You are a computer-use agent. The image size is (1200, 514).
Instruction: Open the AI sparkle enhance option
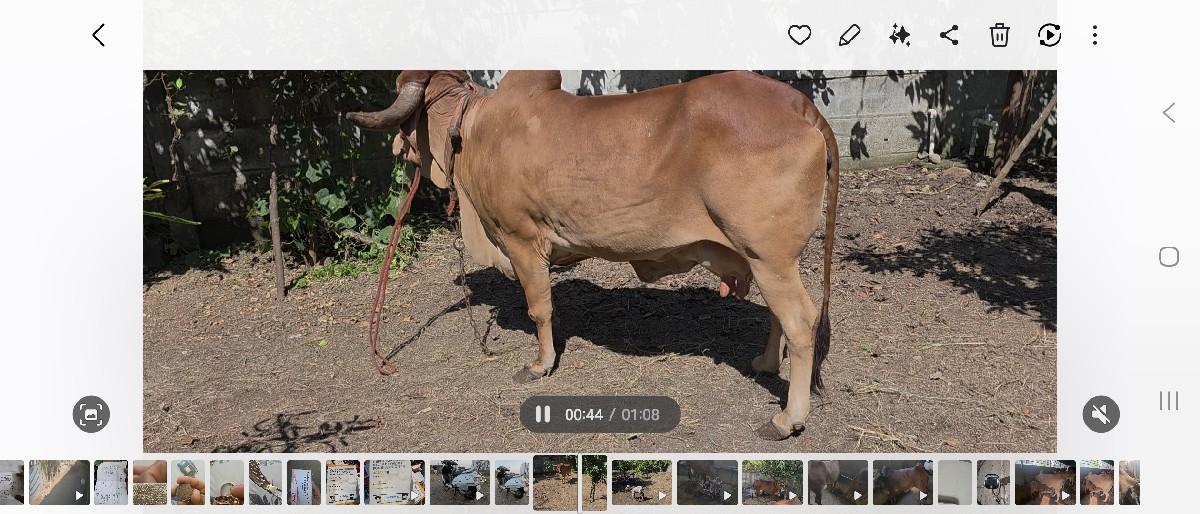899,36
